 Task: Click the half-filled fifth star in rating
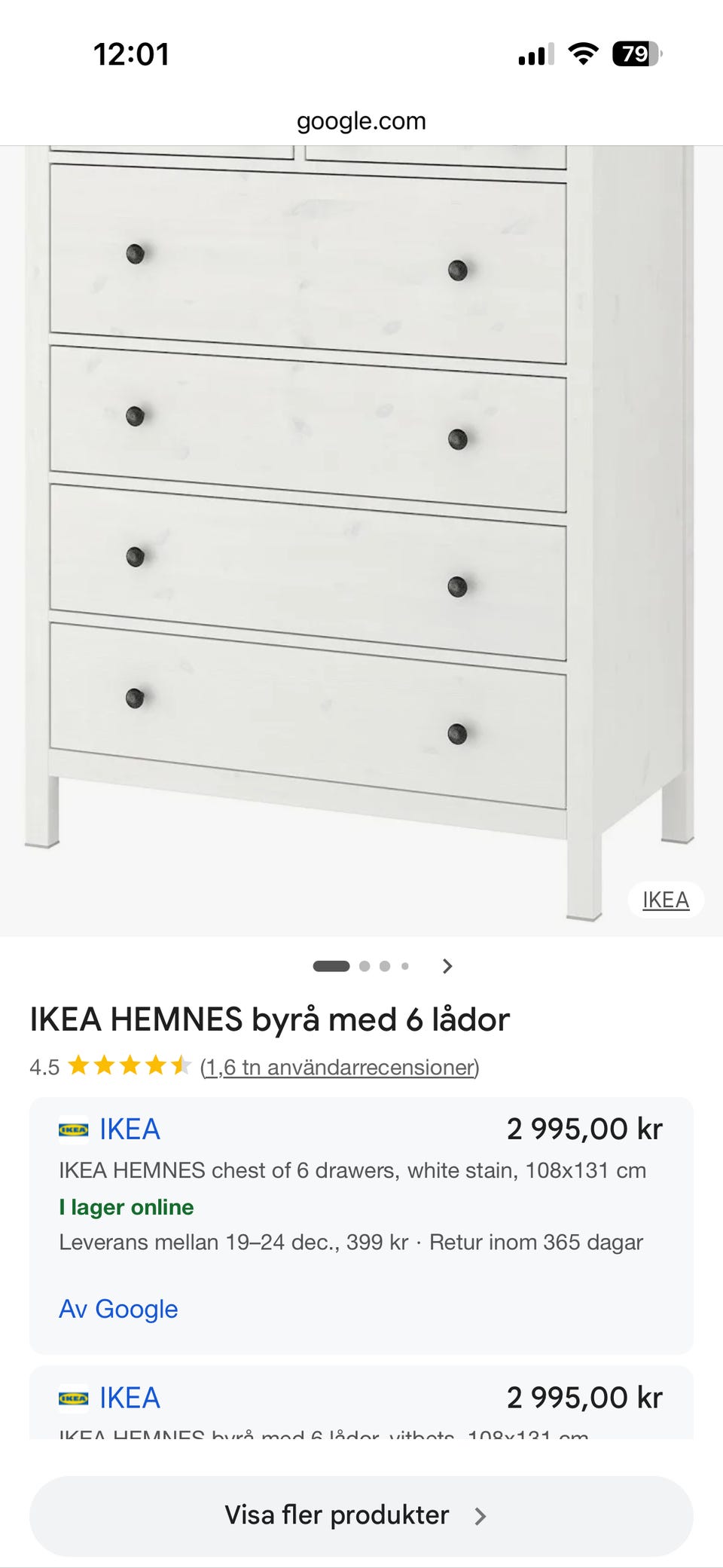click(180, 1066)
